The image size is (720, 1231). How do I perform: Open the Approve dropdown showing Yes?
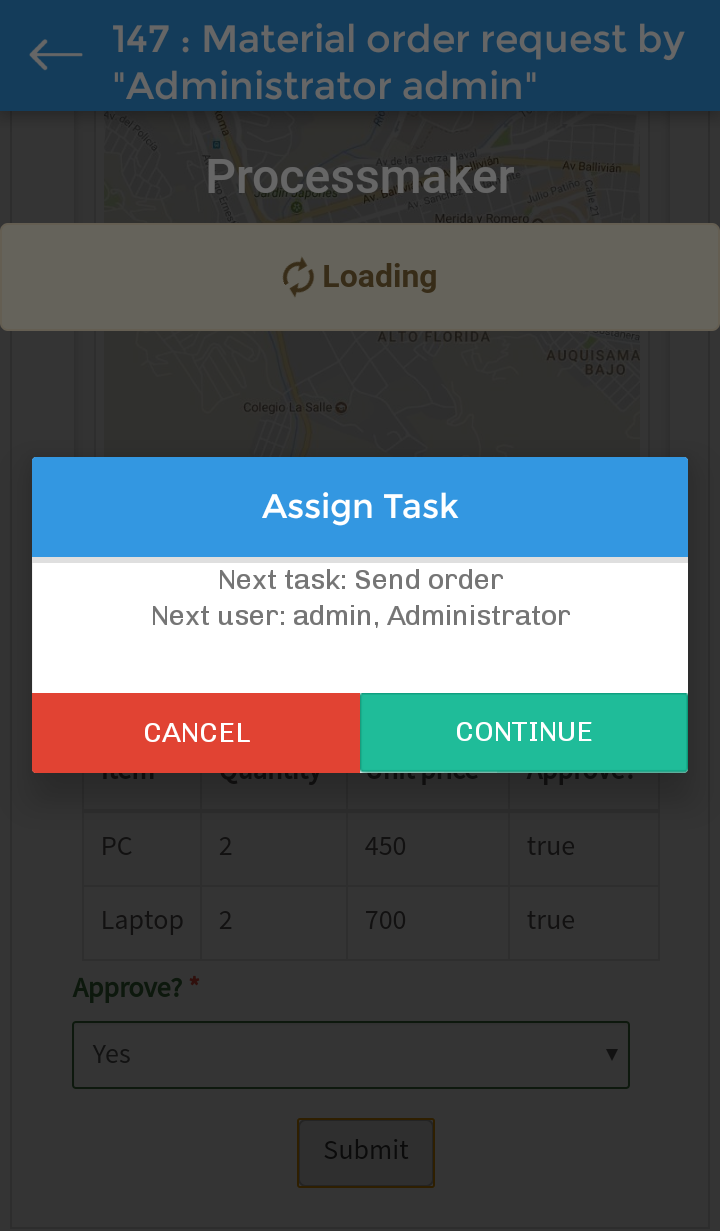click(350, 1054)
